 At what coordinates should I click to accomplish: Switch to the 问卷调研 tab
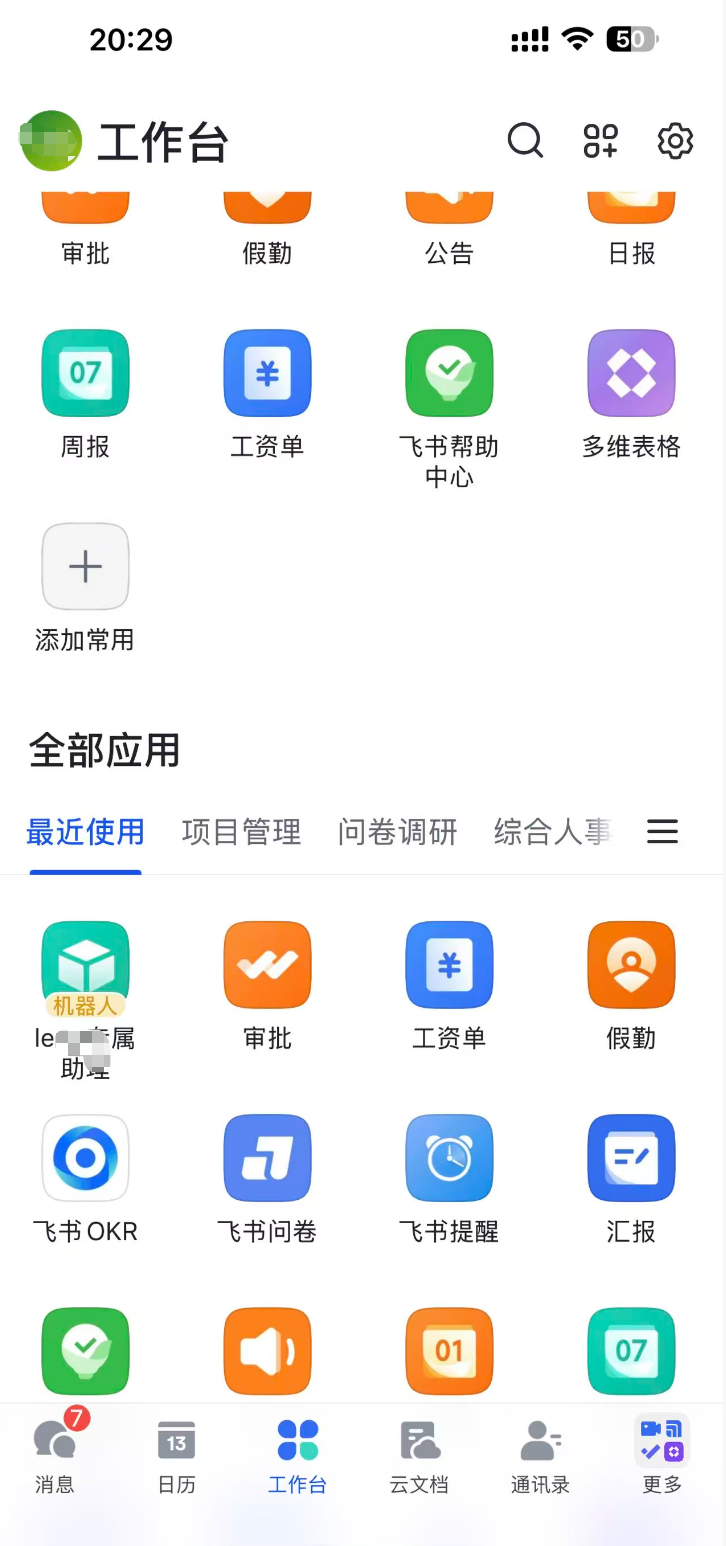pos(397,832)
